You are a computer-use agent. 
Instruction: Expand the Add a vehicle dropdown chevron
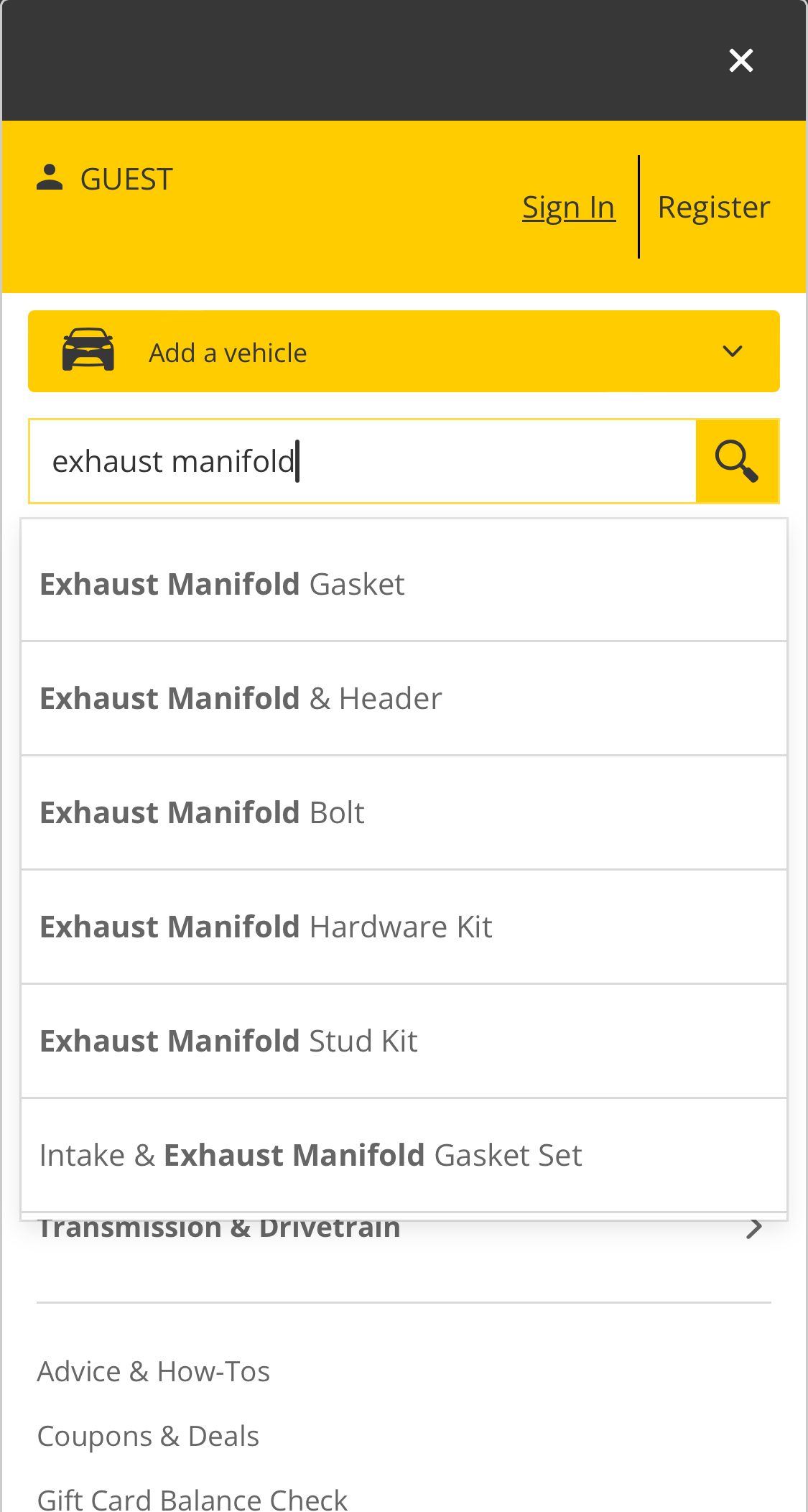733,351
